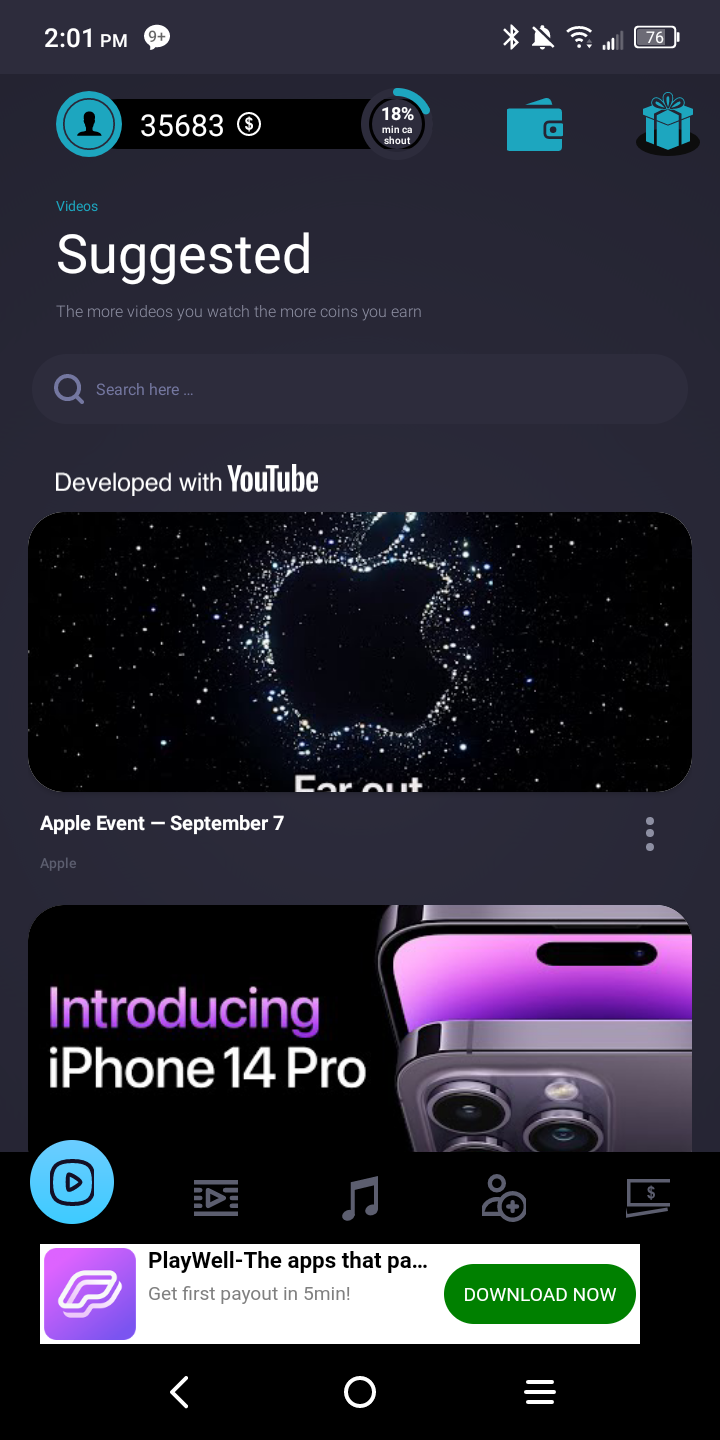
Task: Switch to the playlist tab
Action: [216, 1197]
